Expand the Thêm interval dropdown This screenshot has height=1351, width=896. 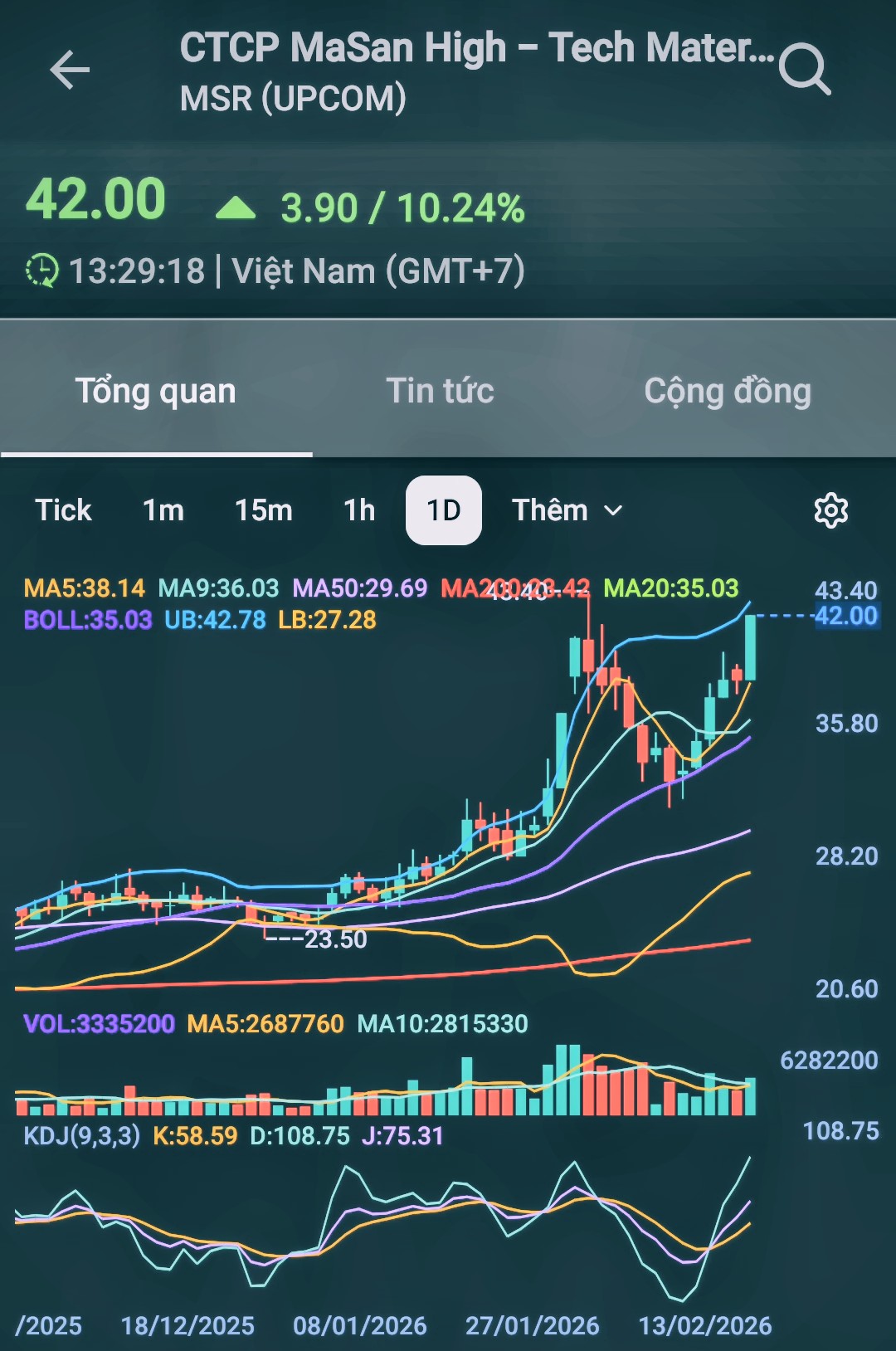click(x=567, y=510)
